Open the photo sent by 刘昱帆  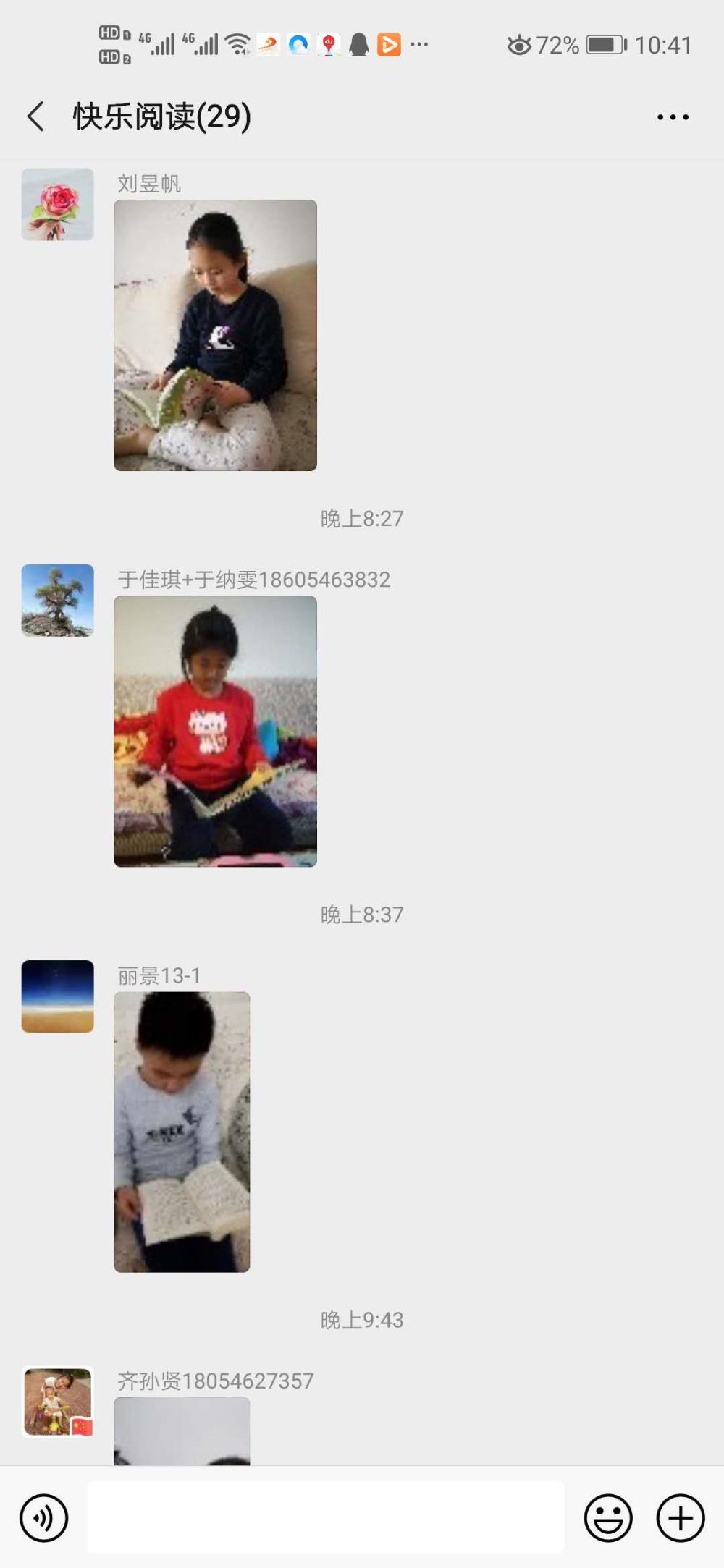(215, 335)
